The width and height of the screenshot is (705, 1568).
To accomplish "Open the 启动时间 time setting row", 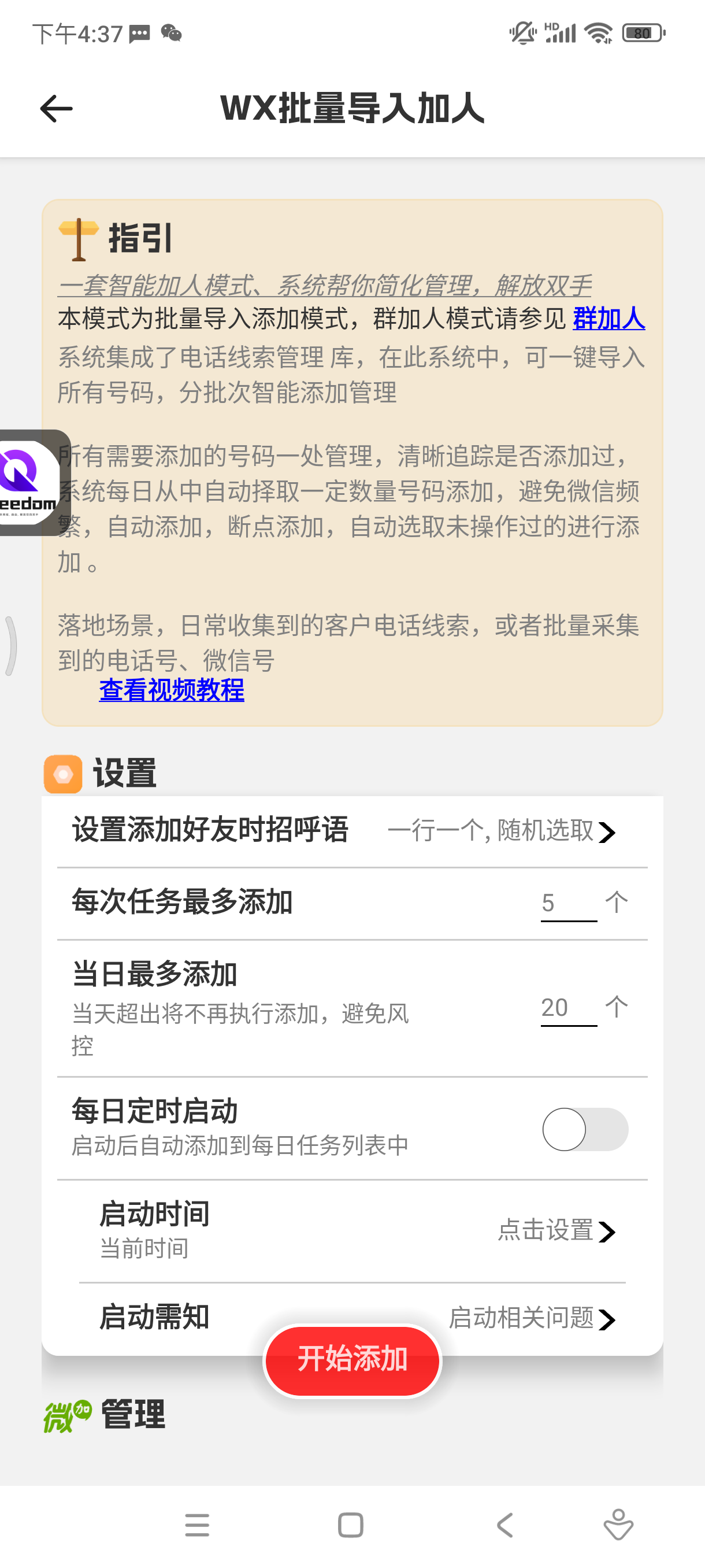I will coord(352,1232).
